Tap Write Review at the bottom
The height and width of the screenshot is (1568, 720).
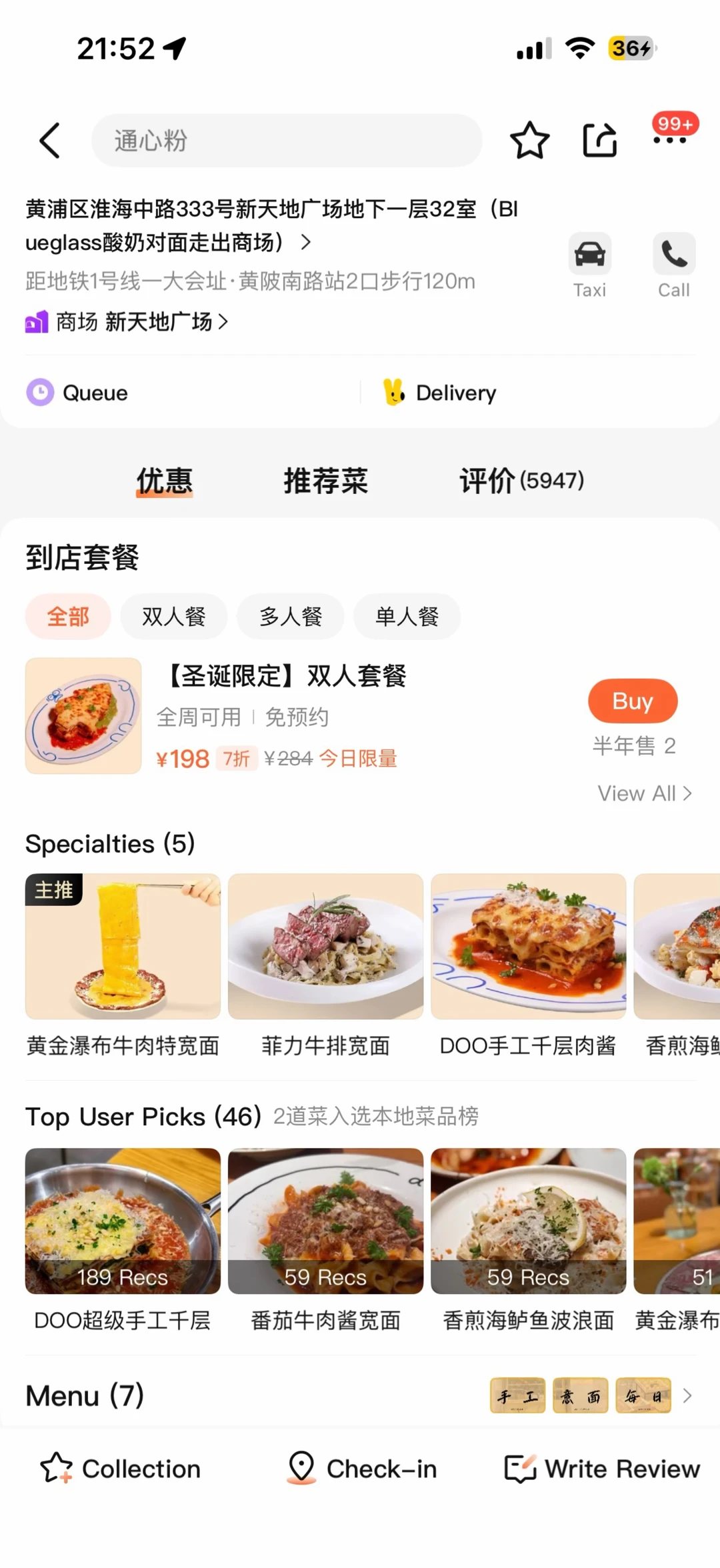(x=602, y=1469)
